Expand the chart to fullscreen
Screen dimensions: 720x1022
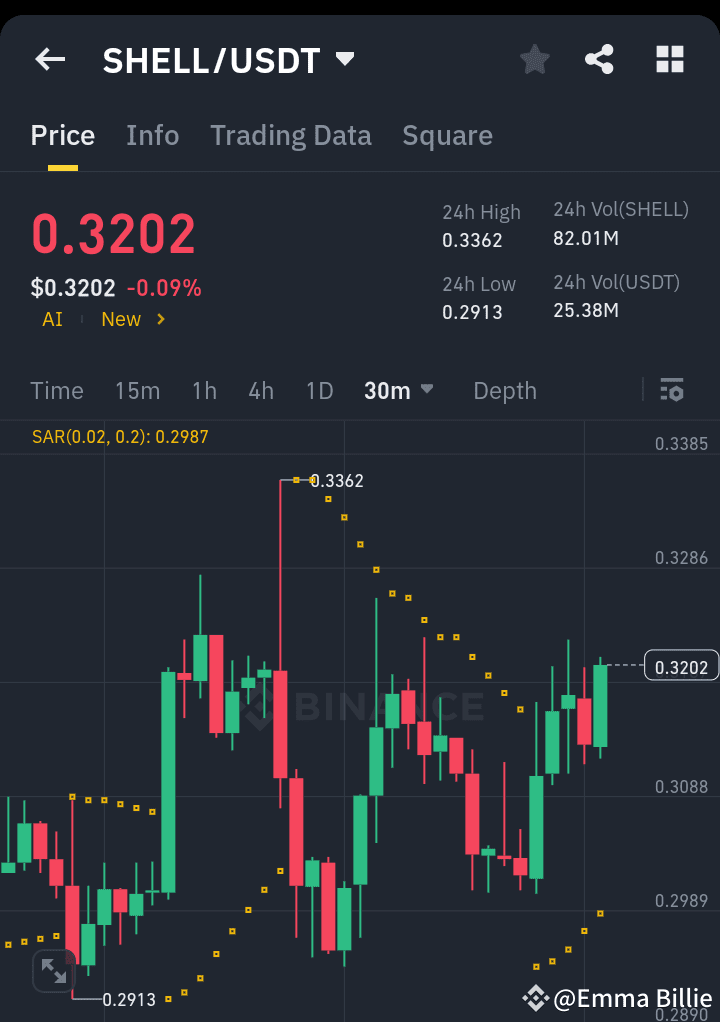click(x=55, y=971)
